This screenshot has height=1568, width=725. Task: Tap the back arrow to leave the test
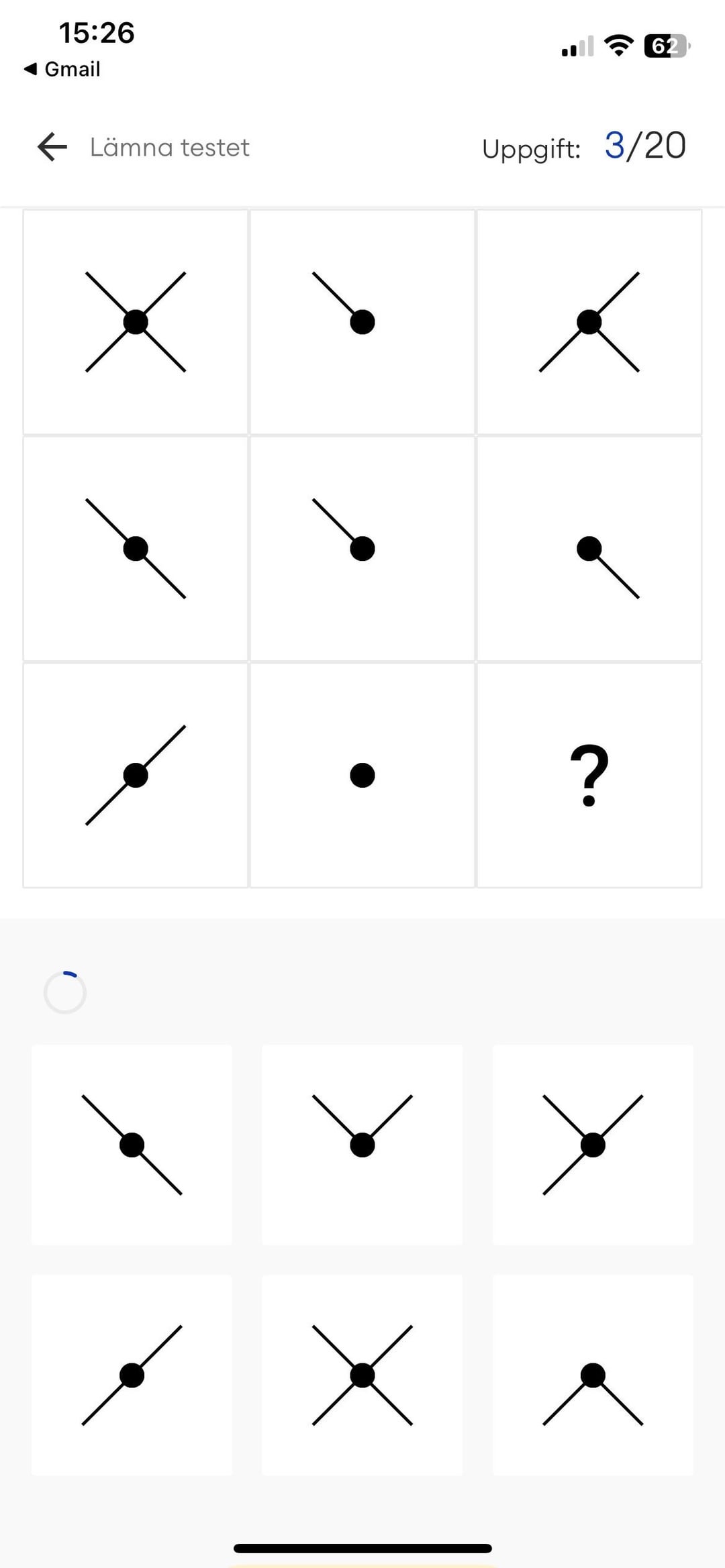click(x=52, y=147)
